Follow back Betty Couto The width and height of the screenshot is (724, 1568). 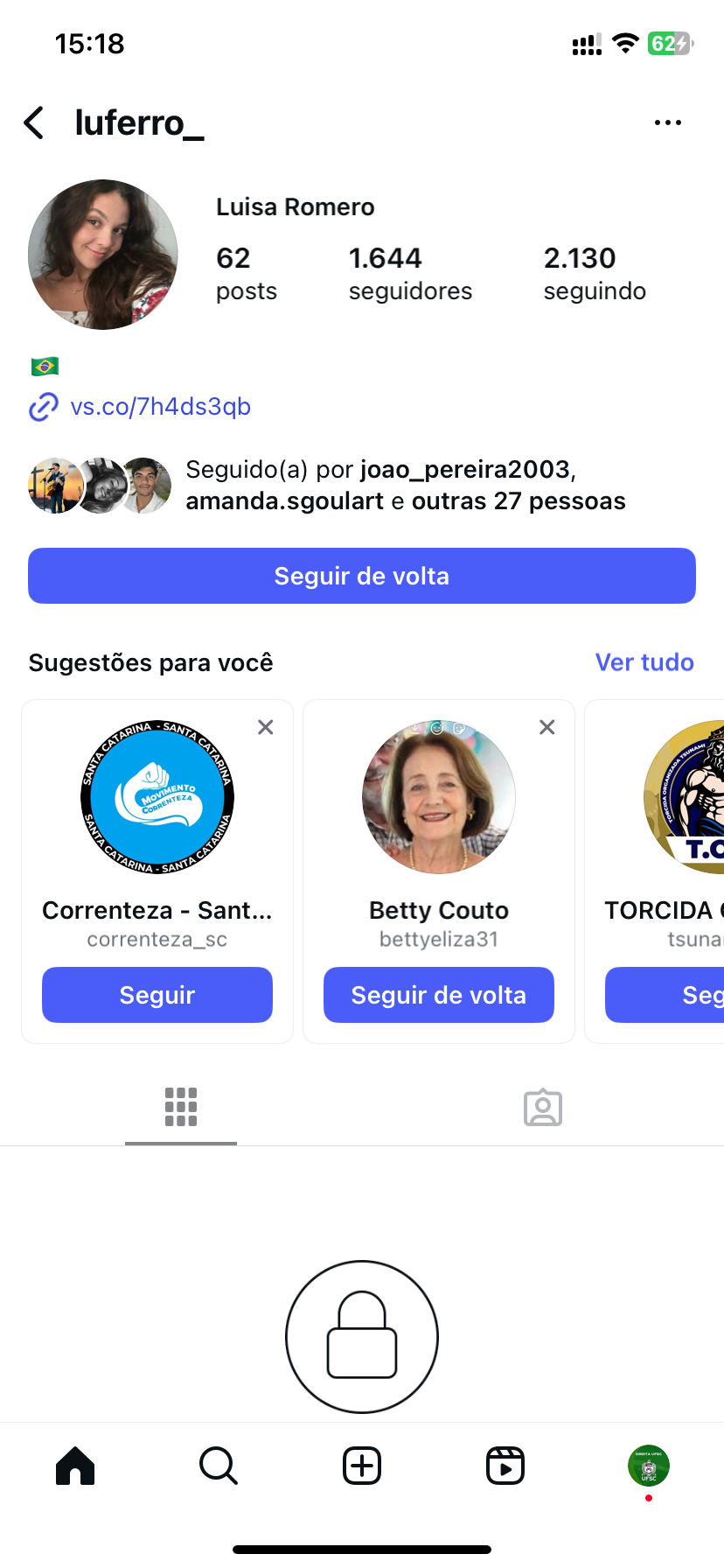tap(439, 995)
